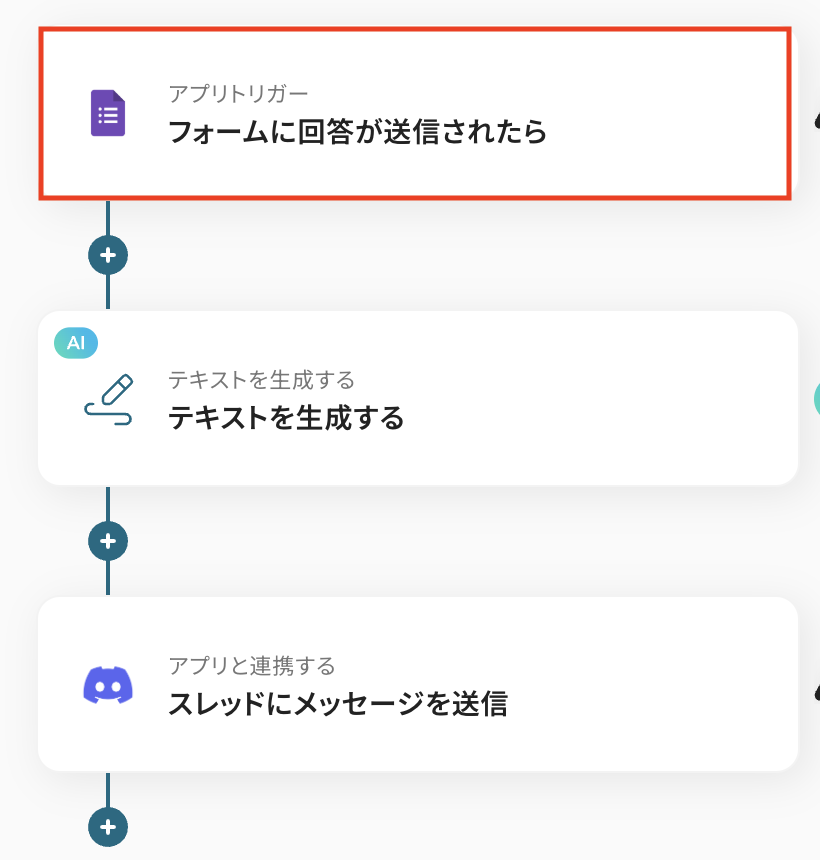Add a step below the Discord message step
Viewport: 820px width, 860px height.
[108, 827]
